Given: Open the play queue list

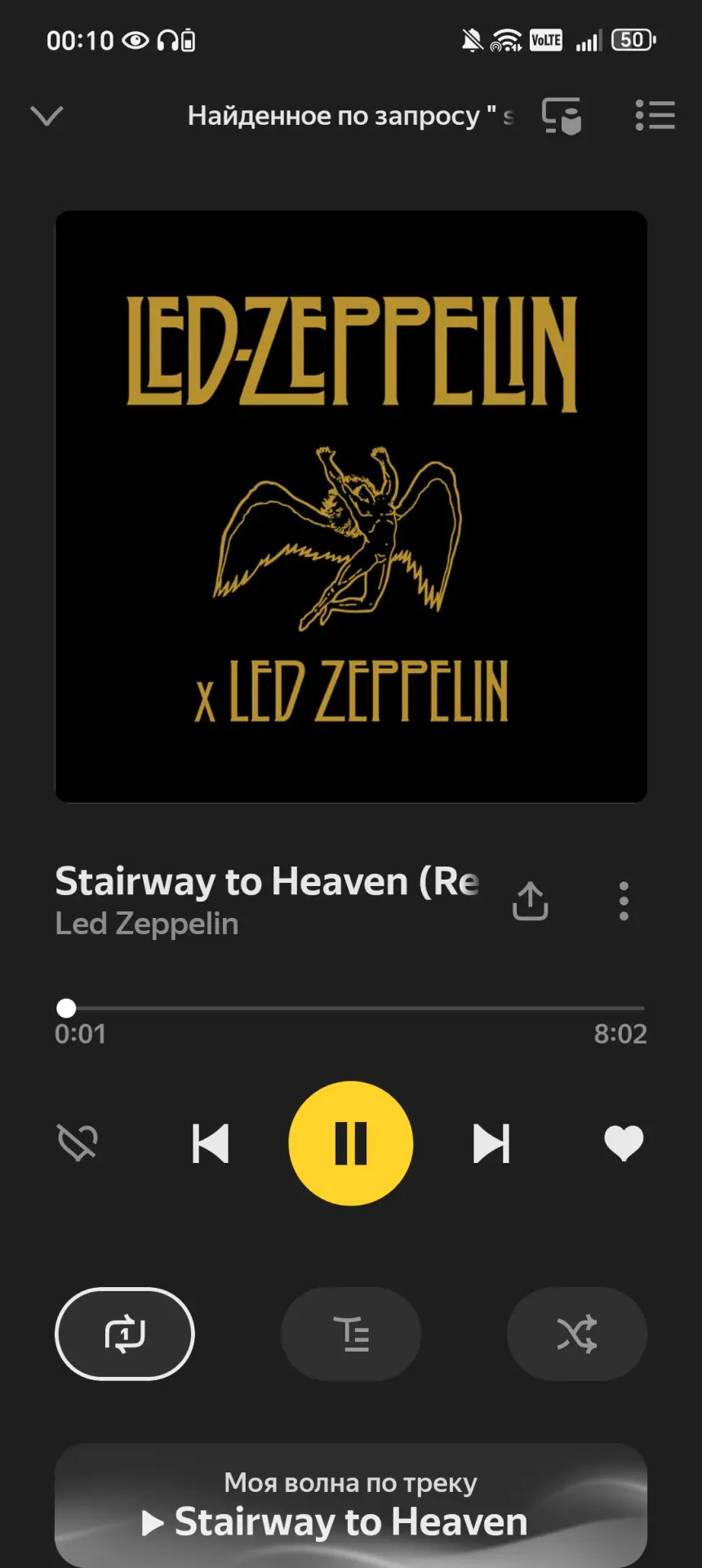Looking at the screenshot, I should point(655,116).
